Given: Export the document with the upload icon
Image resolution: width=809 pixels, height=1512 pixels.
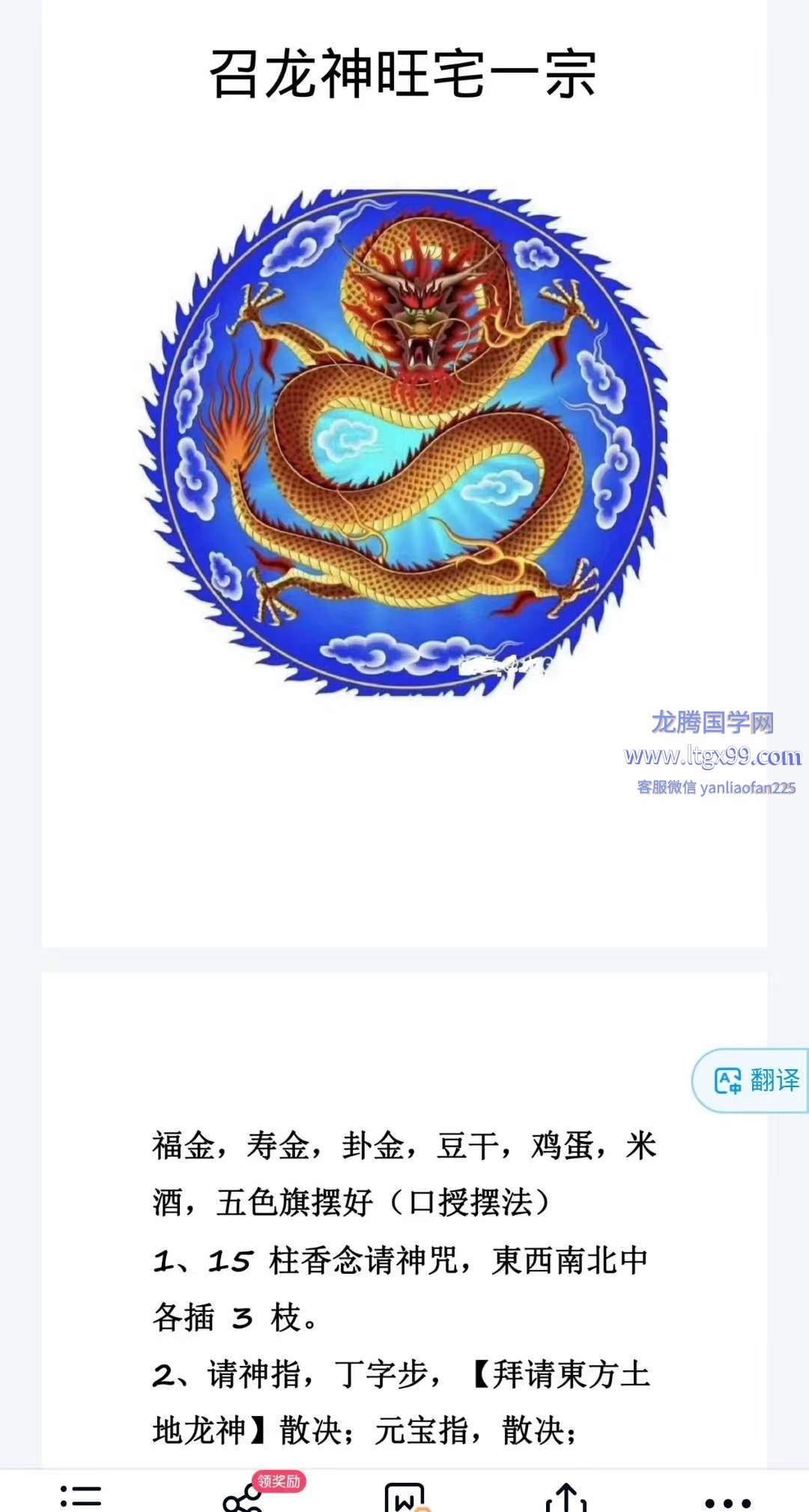Looking at the screenshot, I should (x=566, y=1499).
